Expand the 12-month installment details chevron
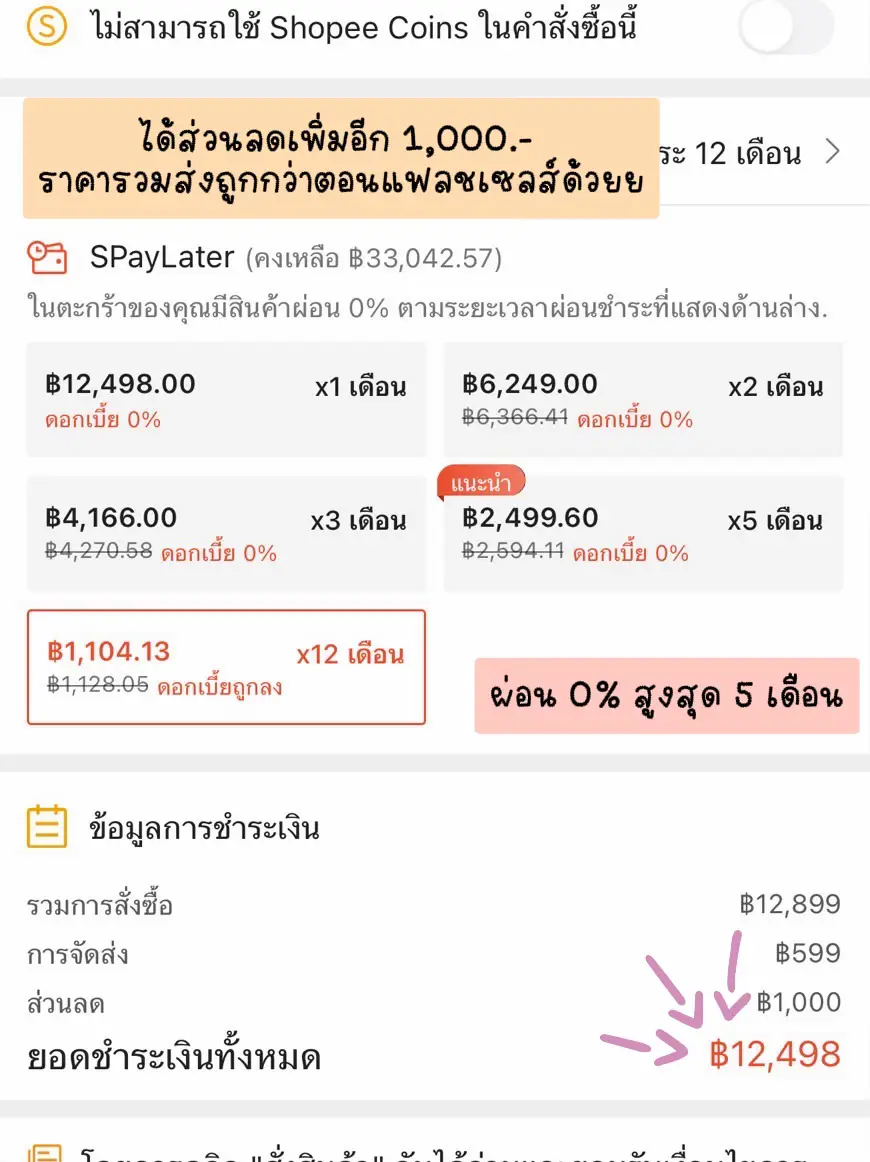This screenshot has width=870, height=1162. click(833, 151)
